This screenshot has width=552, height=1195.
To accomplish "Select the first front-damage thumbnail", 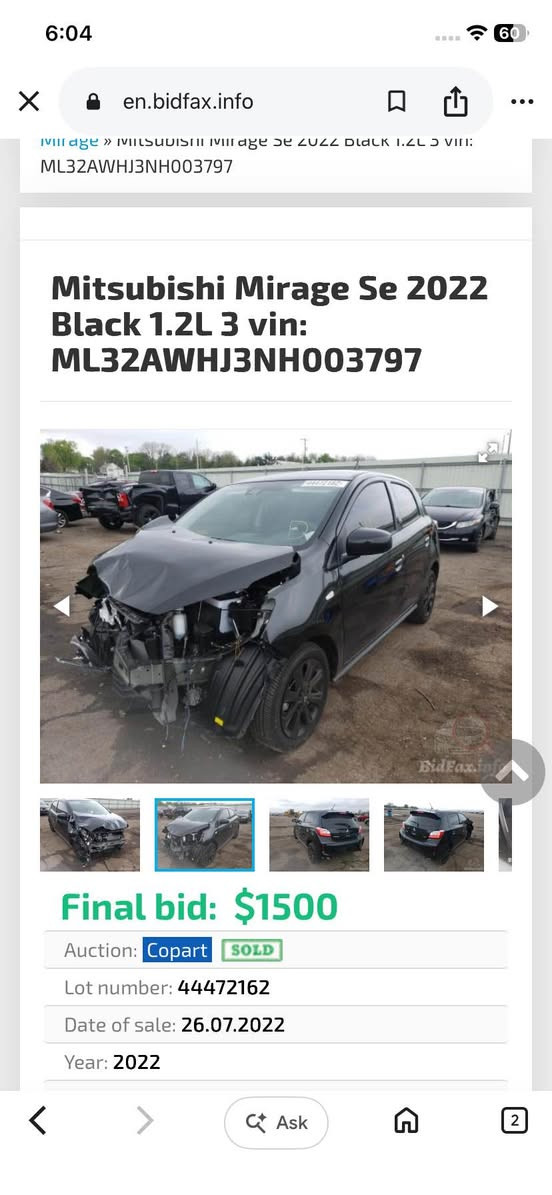I will (x=90, y=835).
